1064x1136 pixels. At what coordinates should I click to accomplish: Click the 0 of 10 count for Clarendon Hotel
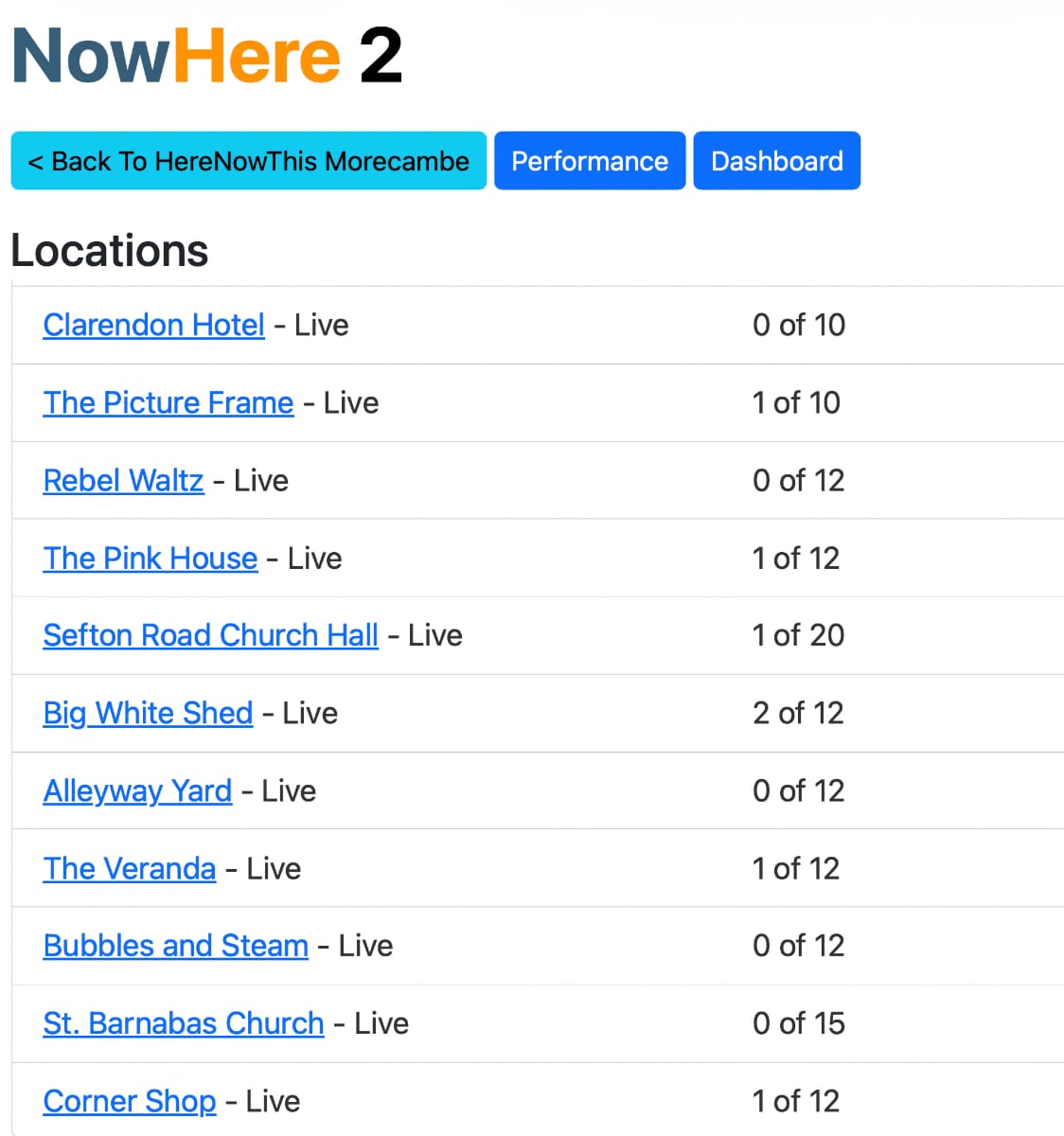pyautogui.click(x=799, y=325)
